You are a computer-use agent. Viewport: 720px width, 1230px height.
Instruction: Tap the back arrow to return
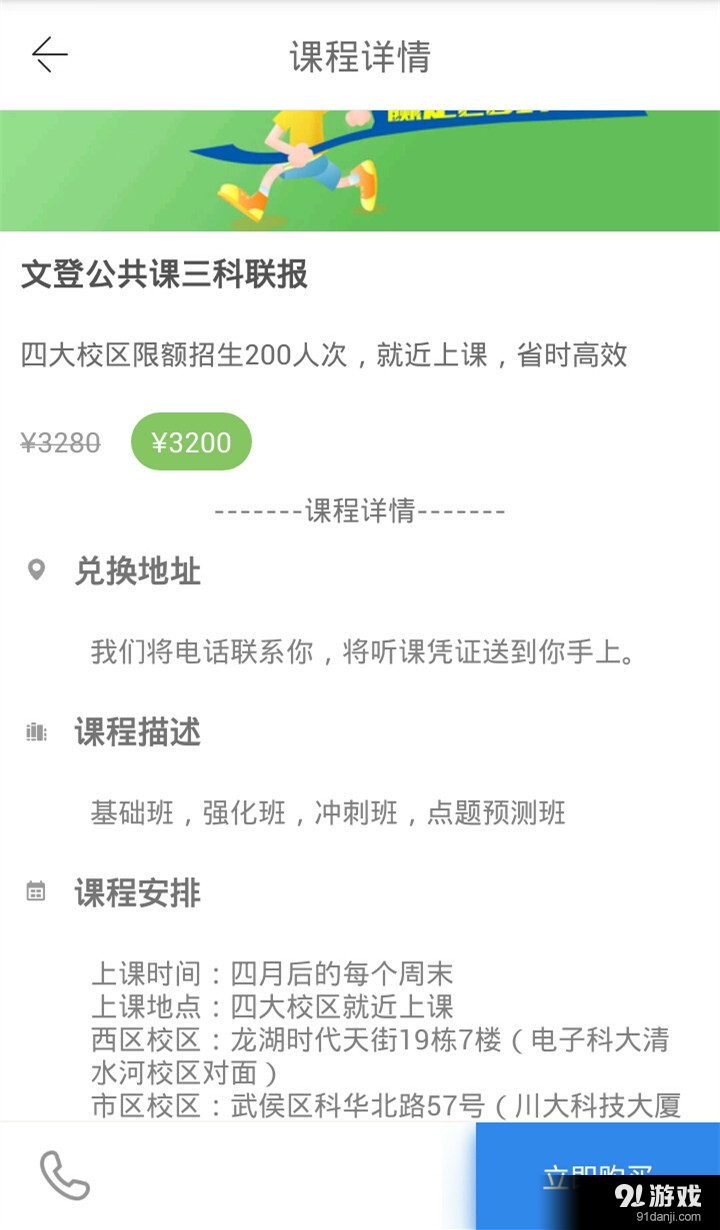pos(49,55)
